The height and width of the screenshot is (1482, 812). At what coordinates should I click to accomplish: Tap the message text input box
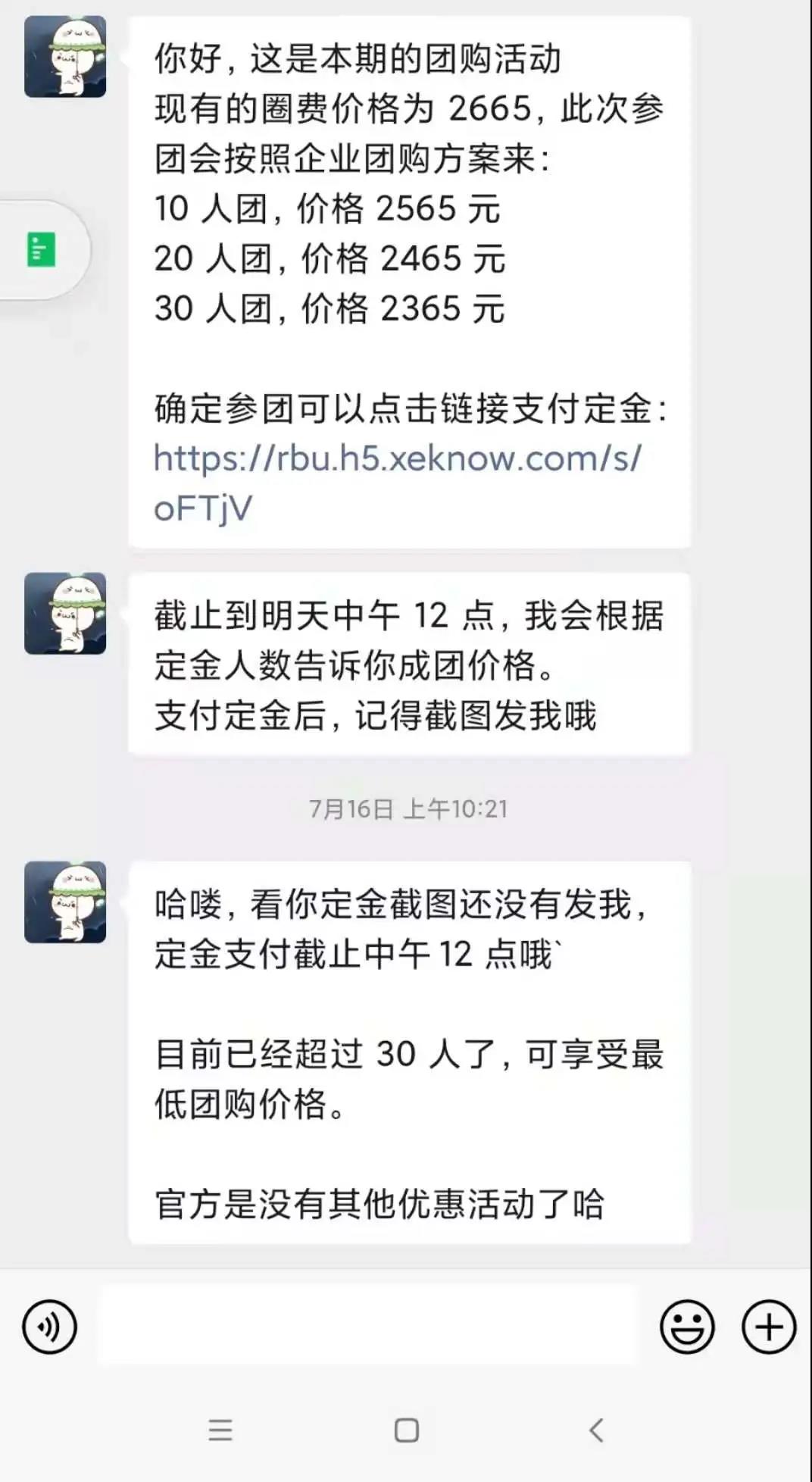[x=368, y=1326]
